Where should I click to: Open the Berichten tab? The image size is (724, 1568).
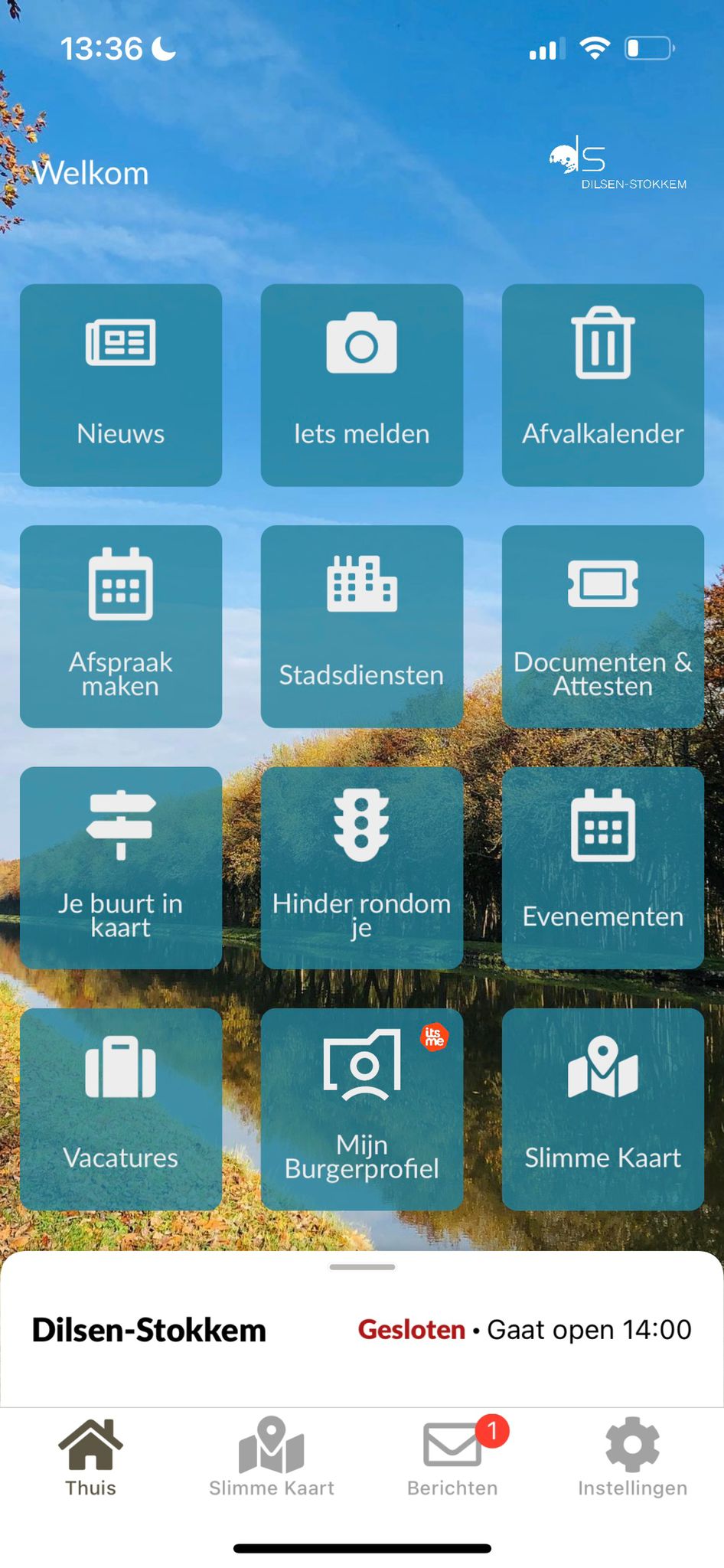(452, 1458)
